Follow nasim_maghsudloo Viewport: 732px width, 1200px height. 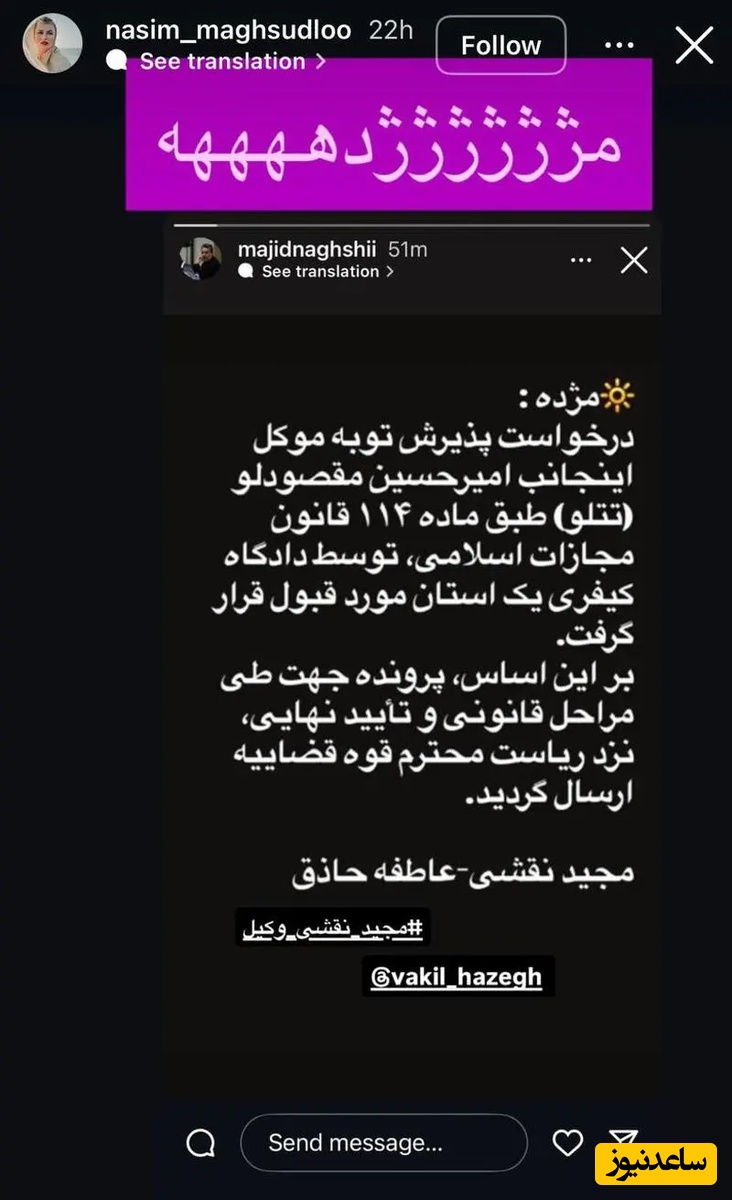point(500,45)
